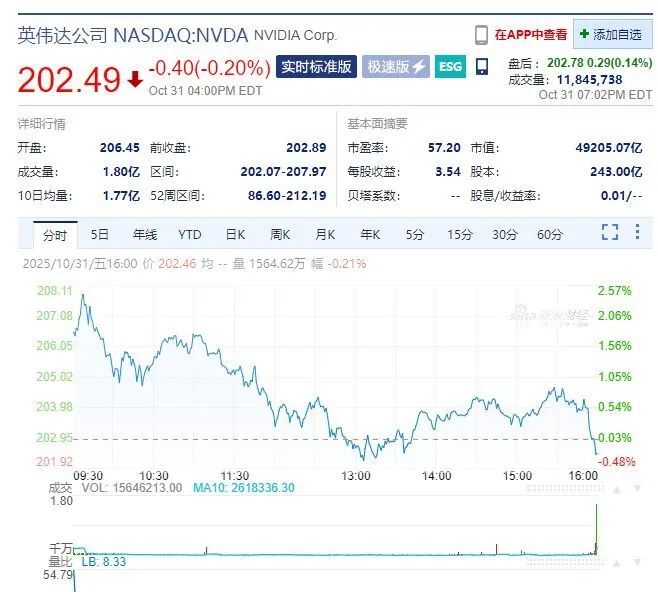The image size is (658, 592).
Task: Switch to 30分 interval chart
Action: tap(505, 235)
